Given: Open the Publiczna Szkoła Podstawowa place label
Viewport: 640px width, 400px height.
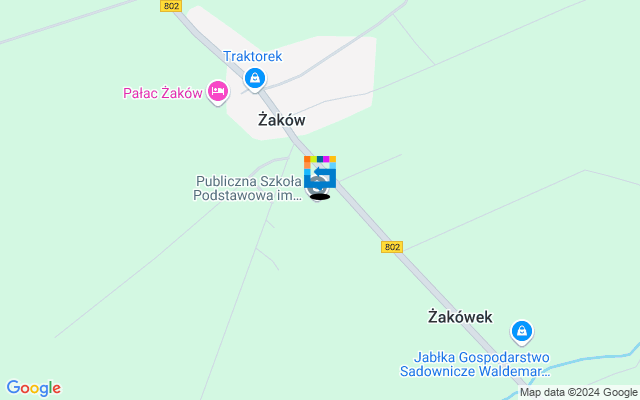Looking at the screenshot, I should tap(249, 188).
